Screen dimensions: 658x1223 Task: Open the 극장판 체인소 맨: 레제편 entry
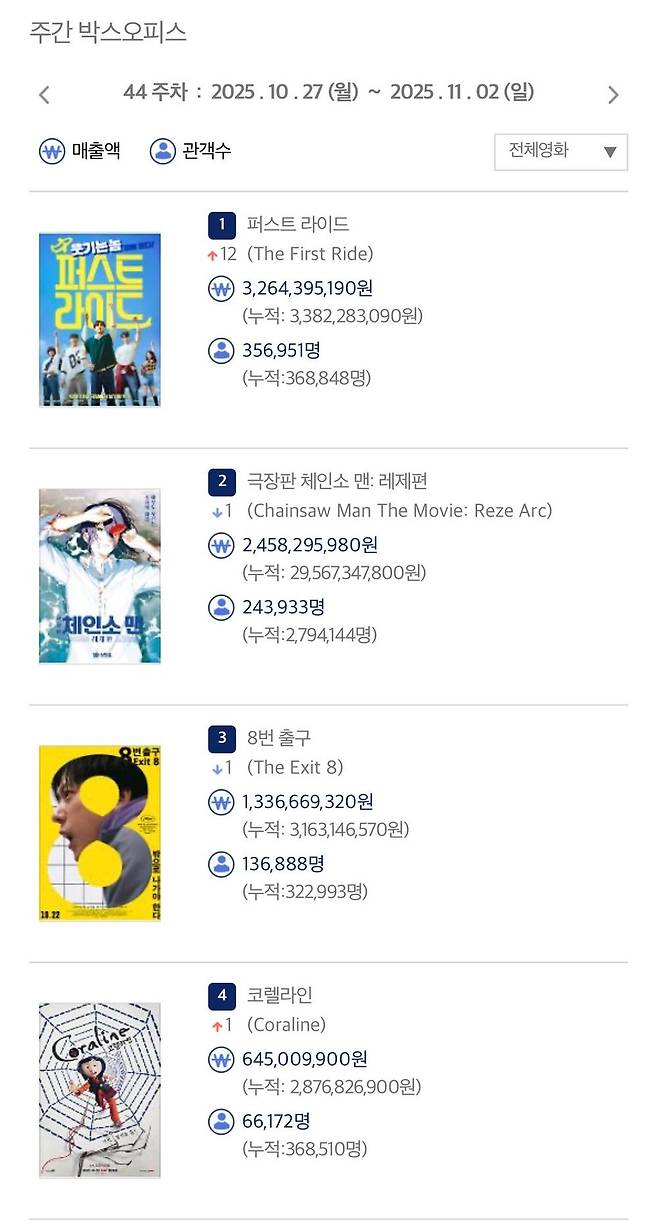pos(337,481)
